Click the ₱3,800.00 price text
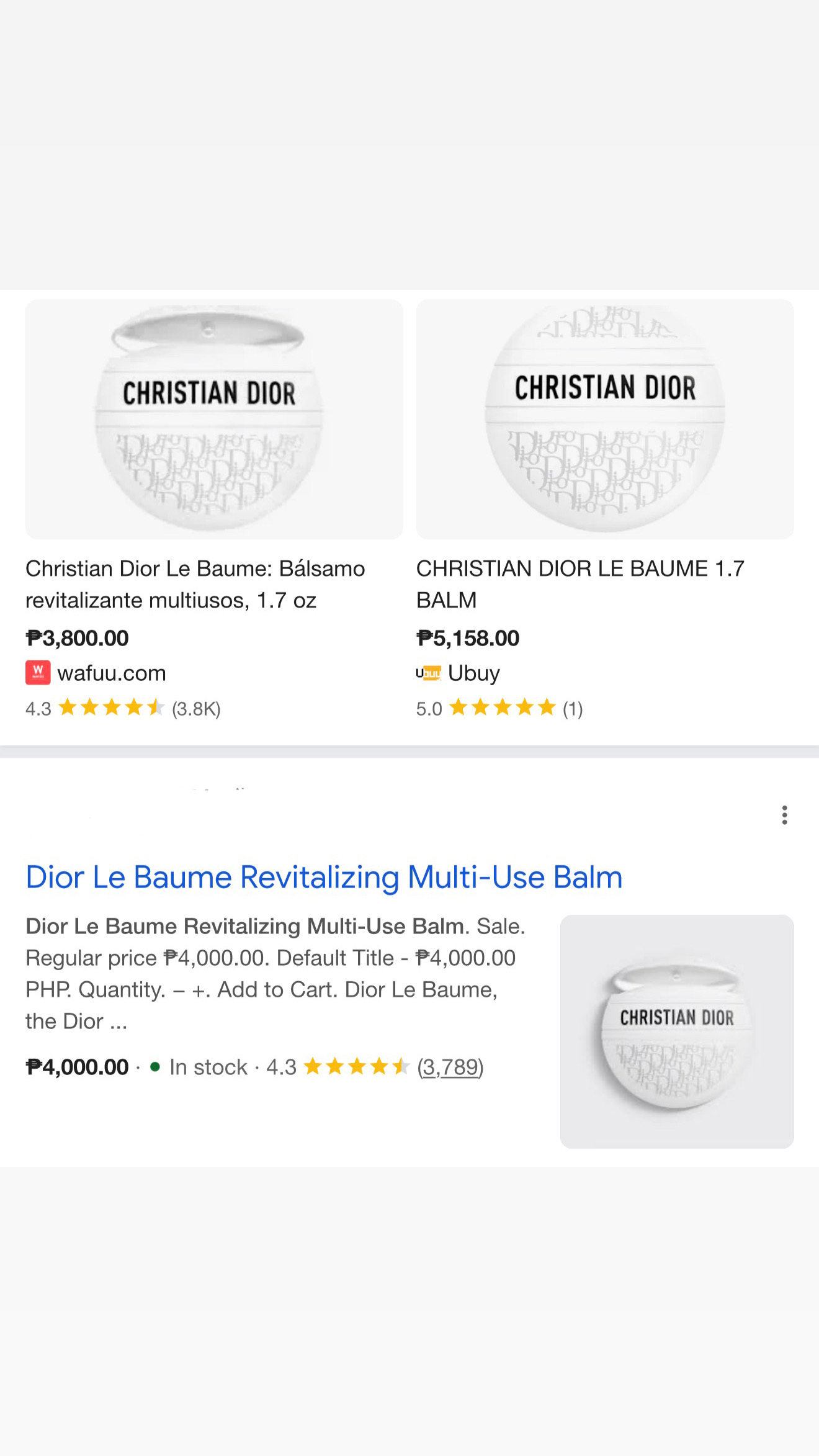 (77, 637)
